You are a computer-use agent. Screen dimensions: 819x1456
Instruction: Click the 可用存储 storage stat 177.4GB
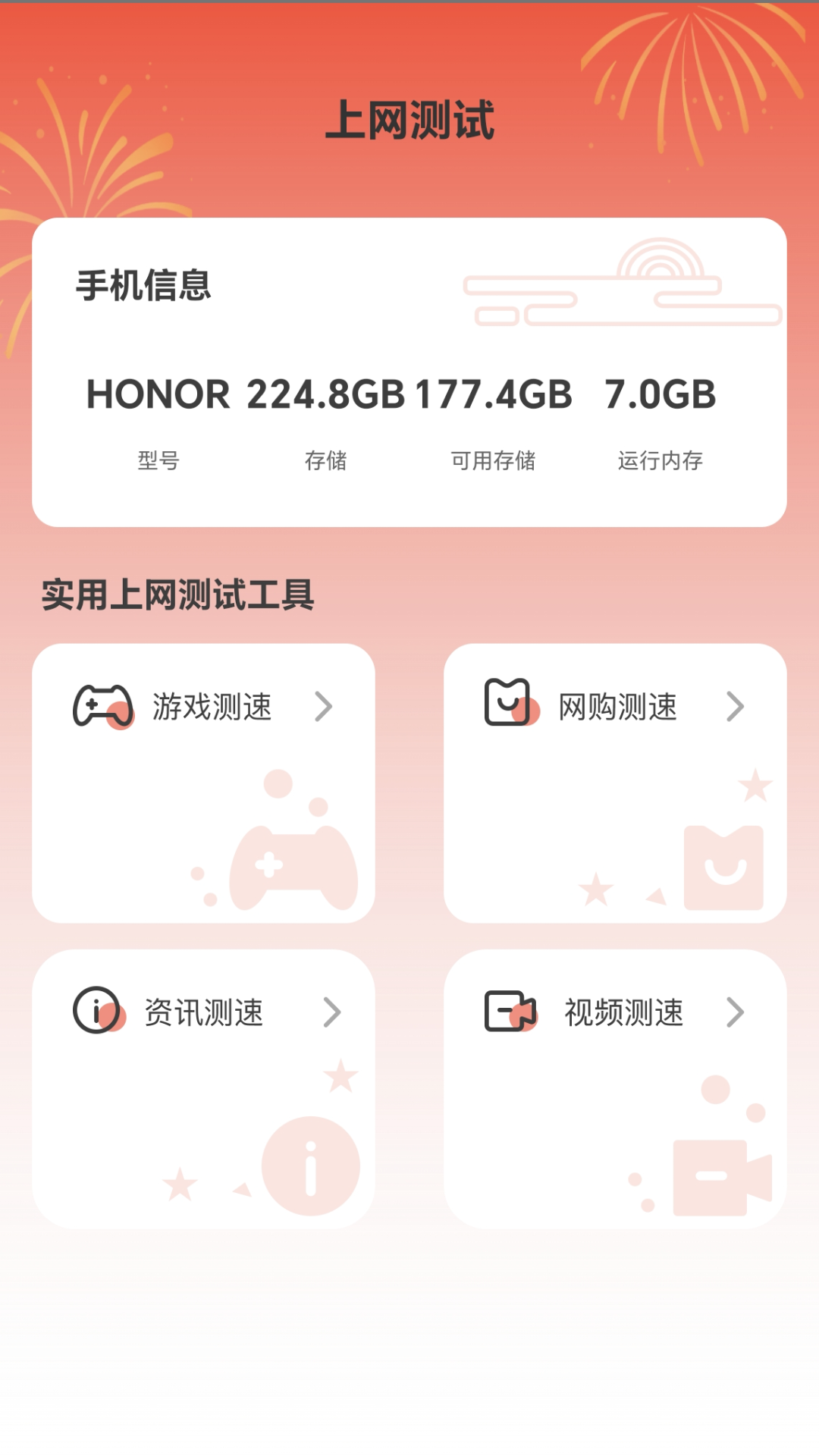[494, 394]
